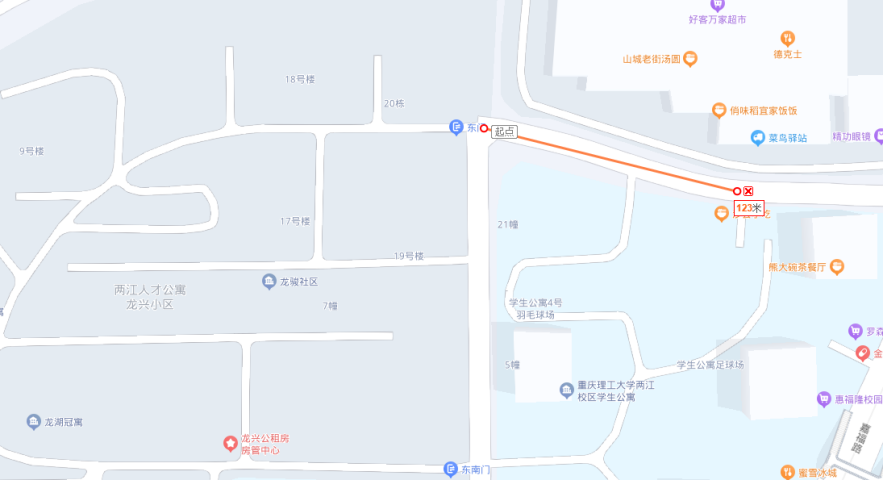
Task: Open the 熊大碗茶餐厅 restaurant marker
Action: point(837,267)
